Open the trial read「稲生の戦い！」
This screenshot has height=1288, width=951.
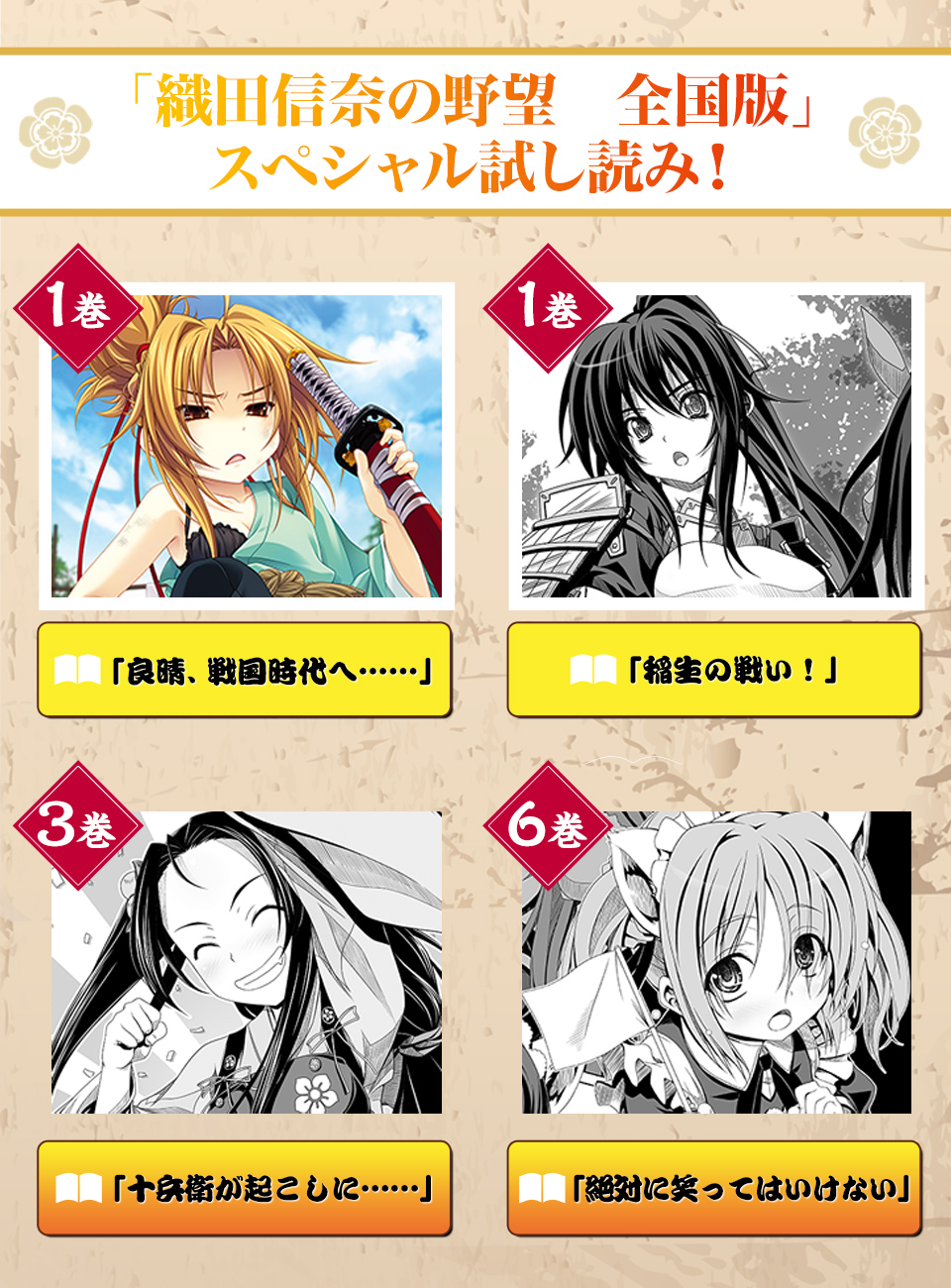(x=713, y=671)
